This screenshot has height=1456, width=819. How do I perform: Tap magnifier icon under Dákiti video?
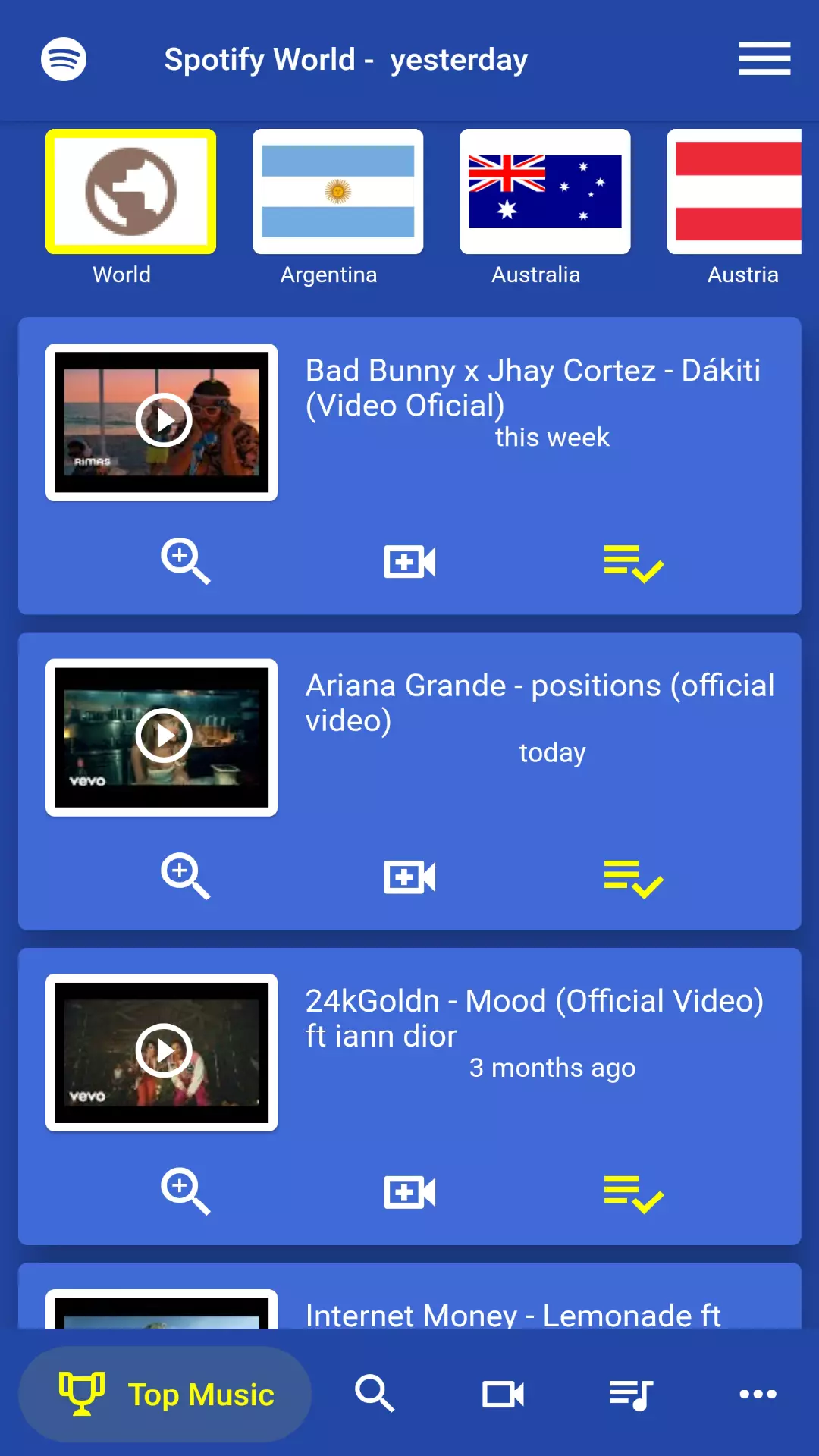click(185, 562)
